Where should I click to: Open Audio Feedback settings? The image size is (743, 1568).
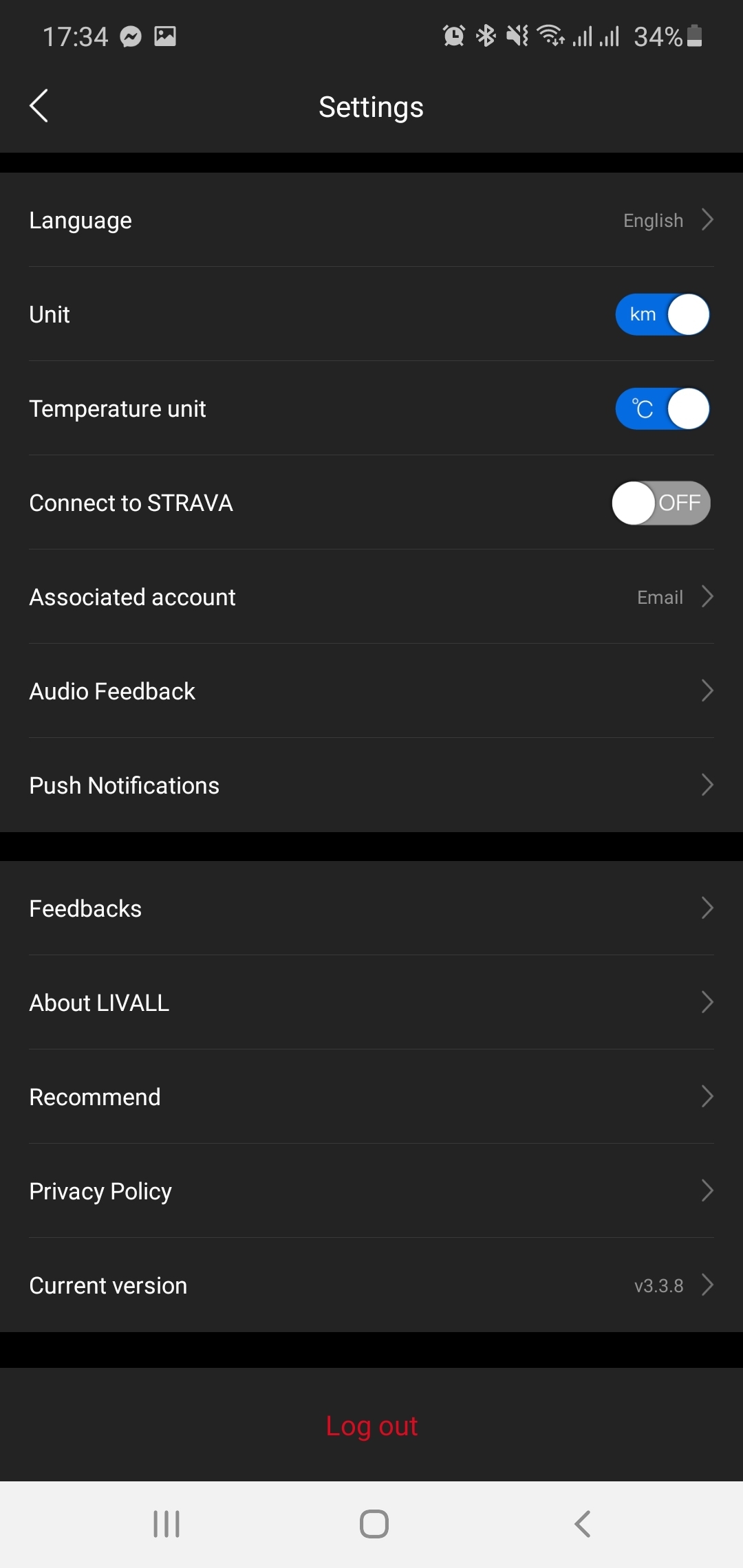(371, 691)
